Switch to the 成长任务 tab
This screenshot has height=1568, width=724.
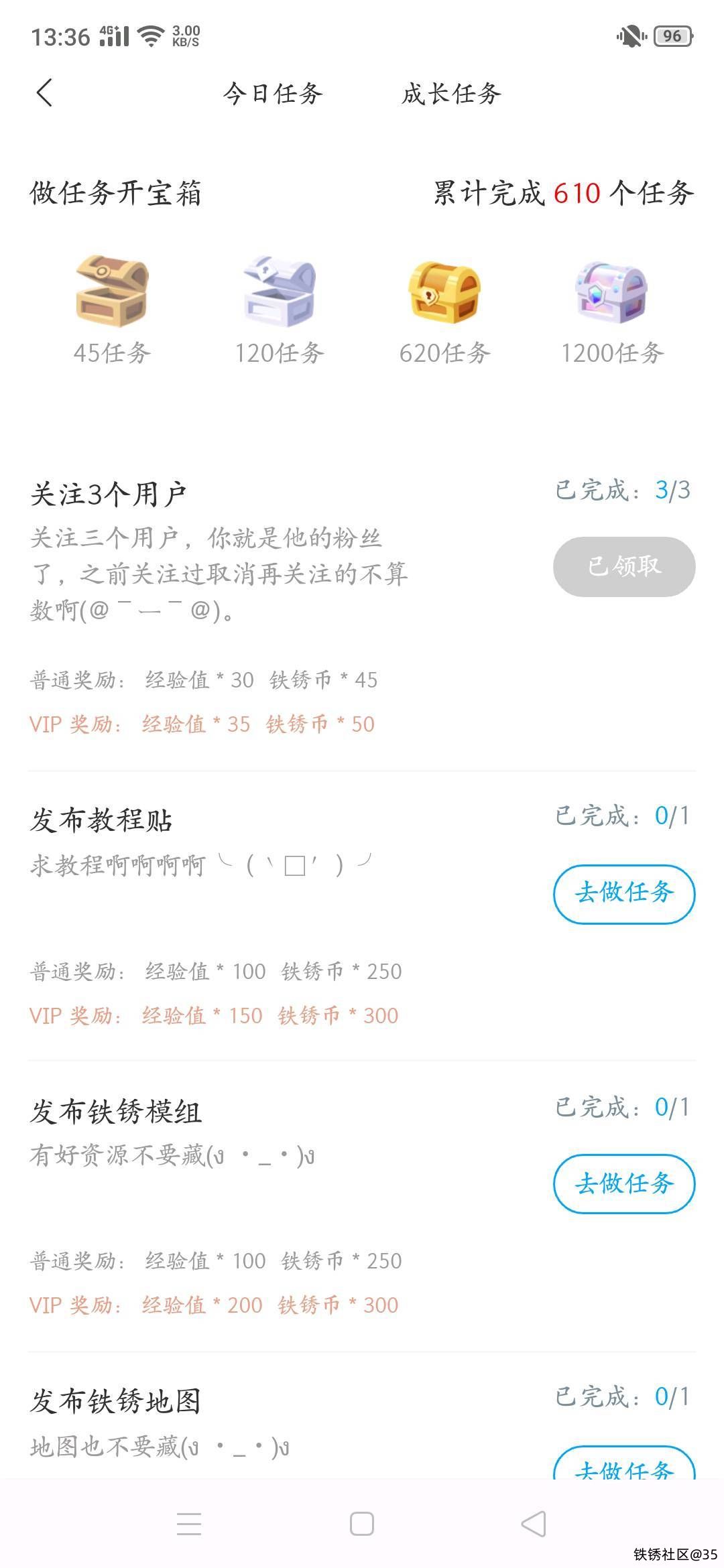451,94
